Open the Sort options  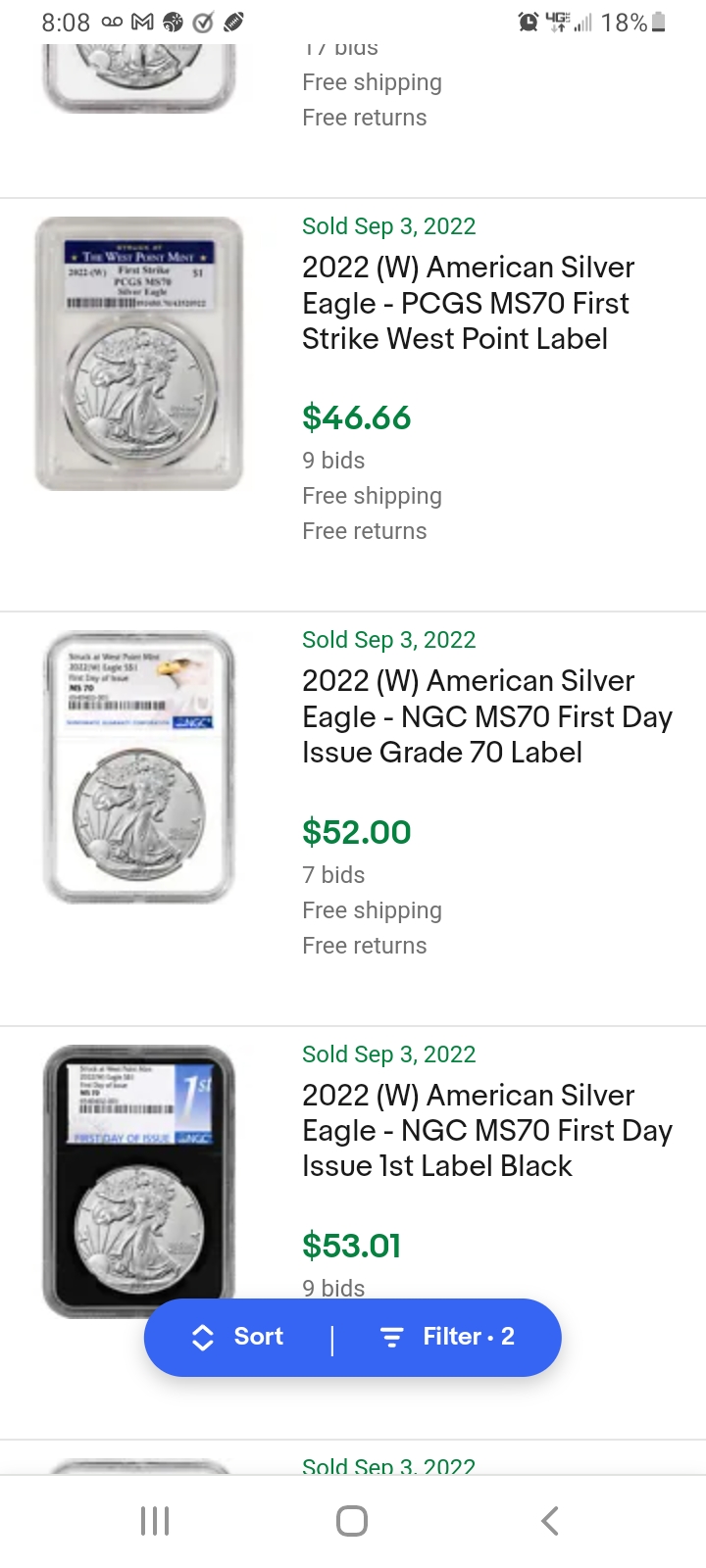pos(238,1337)
